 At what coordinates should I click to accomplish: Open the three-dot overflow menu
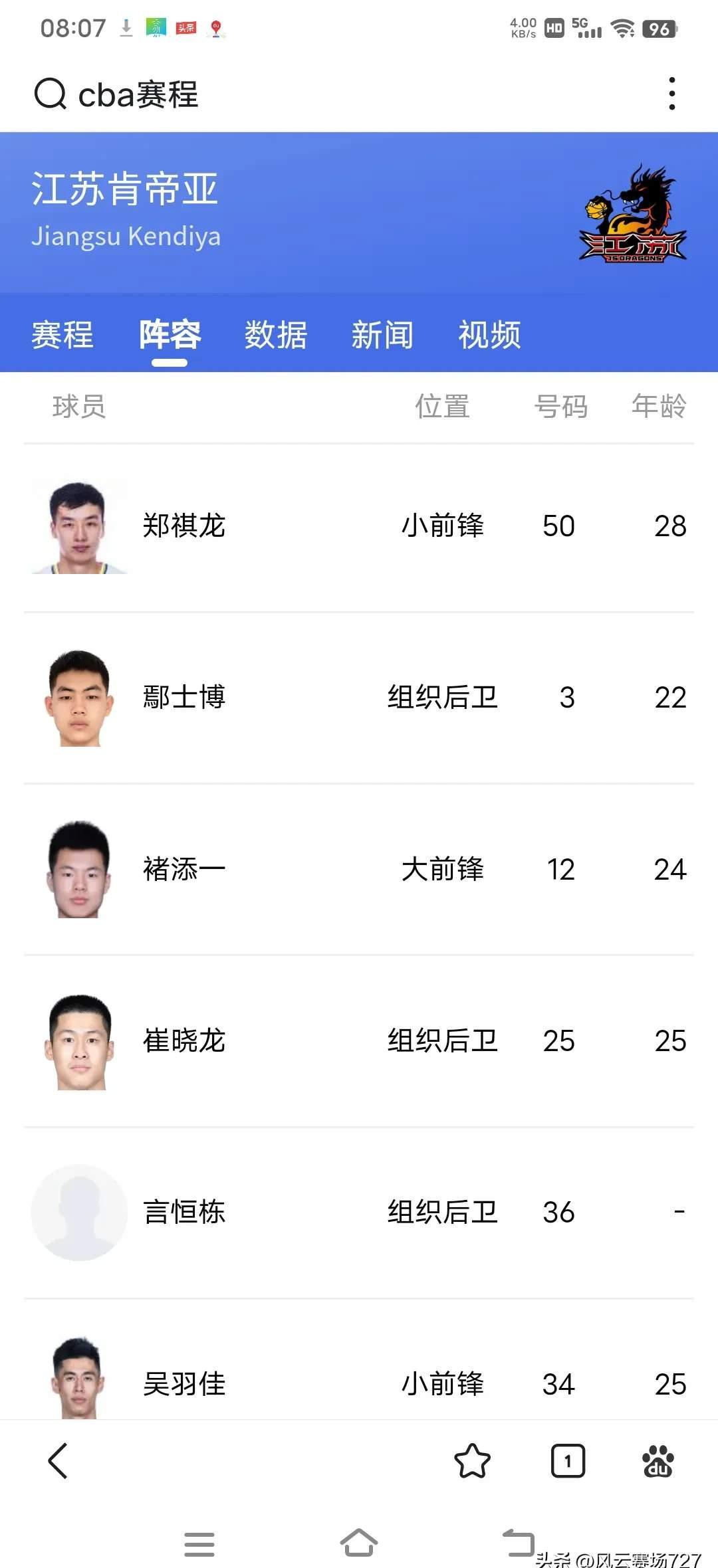point(672,94)
